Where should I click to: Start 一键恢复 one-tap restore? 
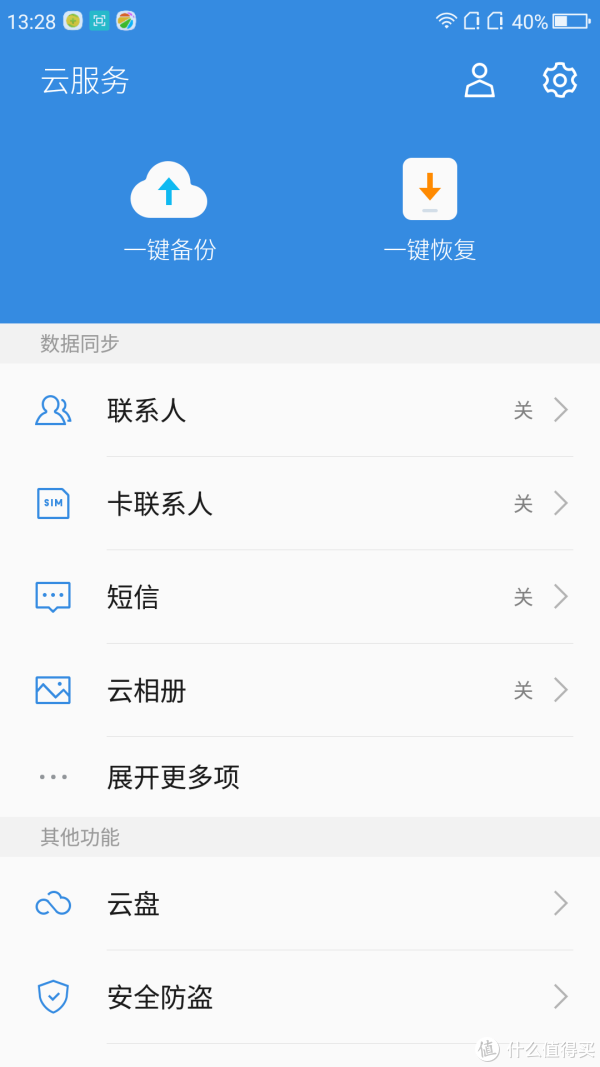click(430, 210)
